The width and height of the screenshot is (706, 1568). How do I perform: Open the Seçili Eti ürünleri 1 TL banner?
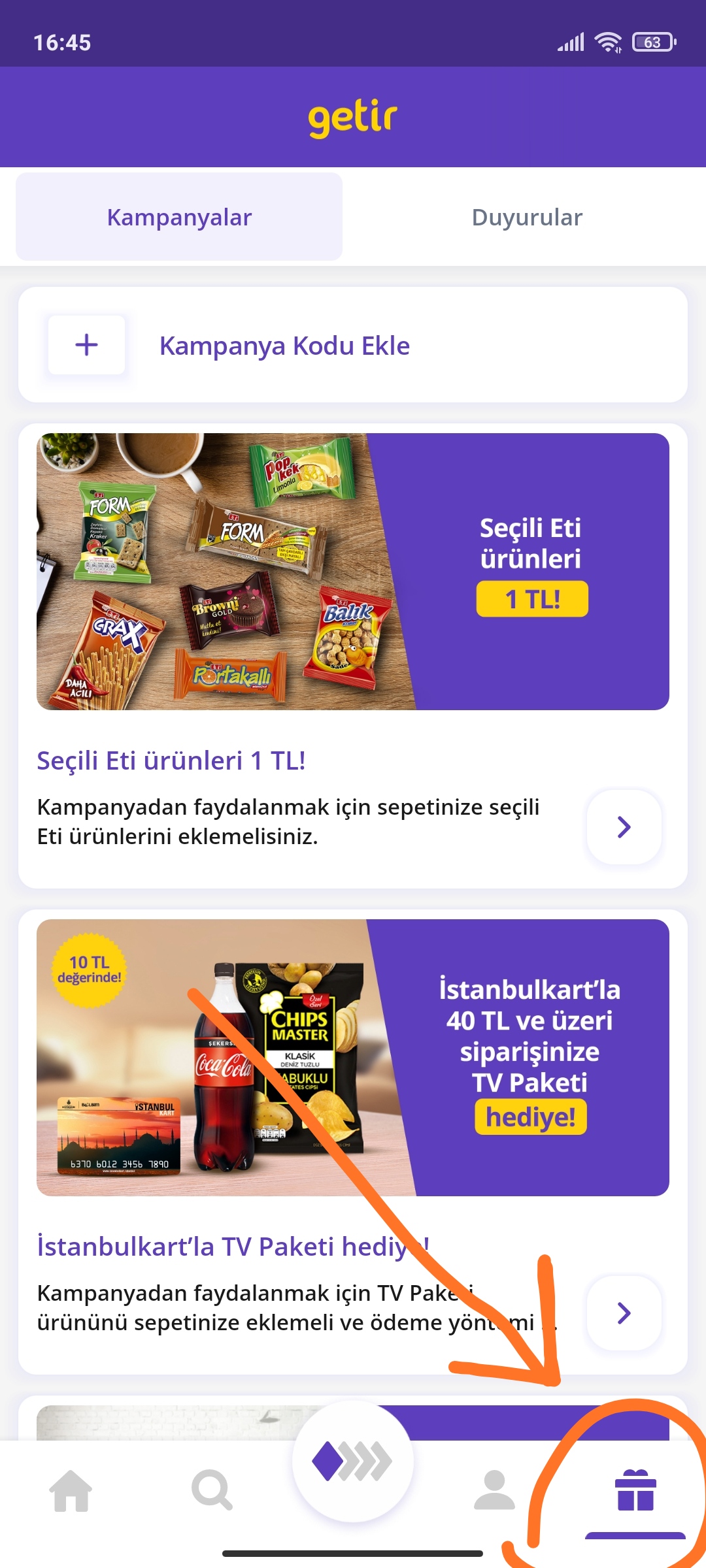pos(353,572)
